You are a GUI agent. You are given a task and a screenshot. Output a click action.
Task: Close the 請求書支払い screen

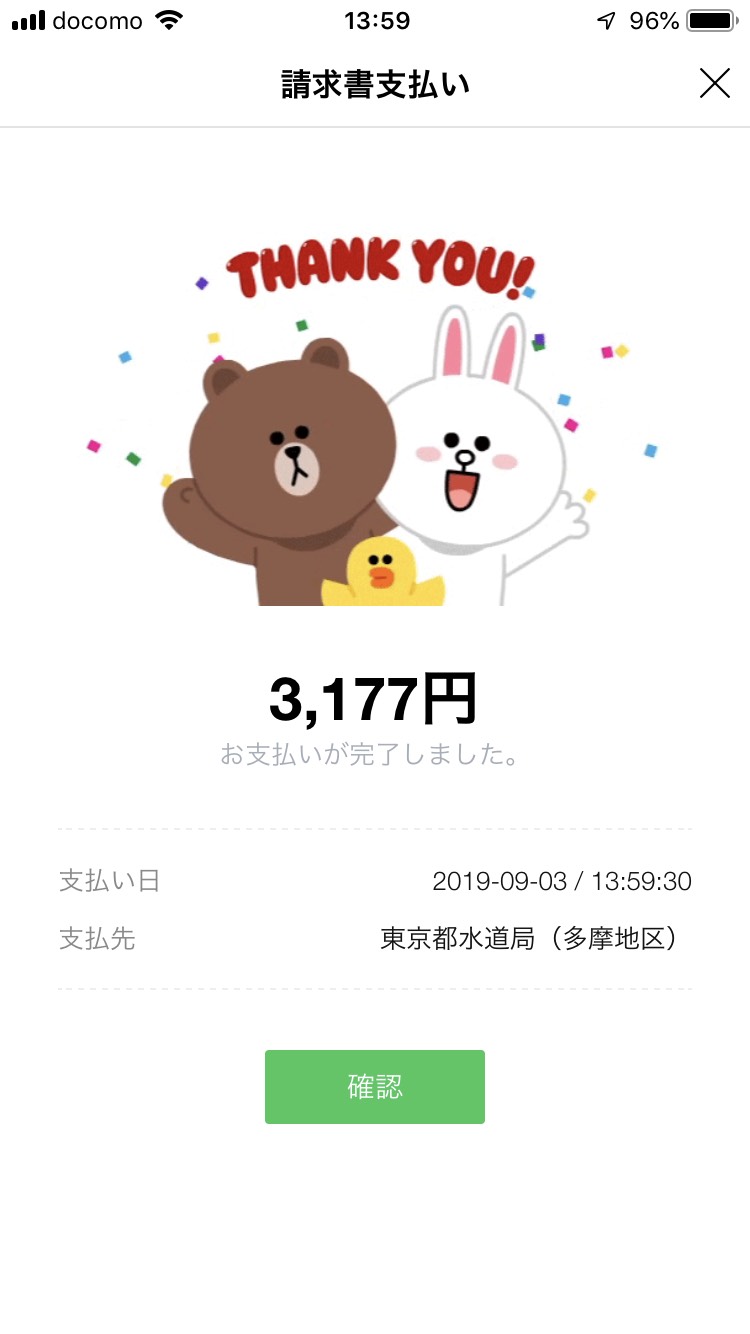714,84
